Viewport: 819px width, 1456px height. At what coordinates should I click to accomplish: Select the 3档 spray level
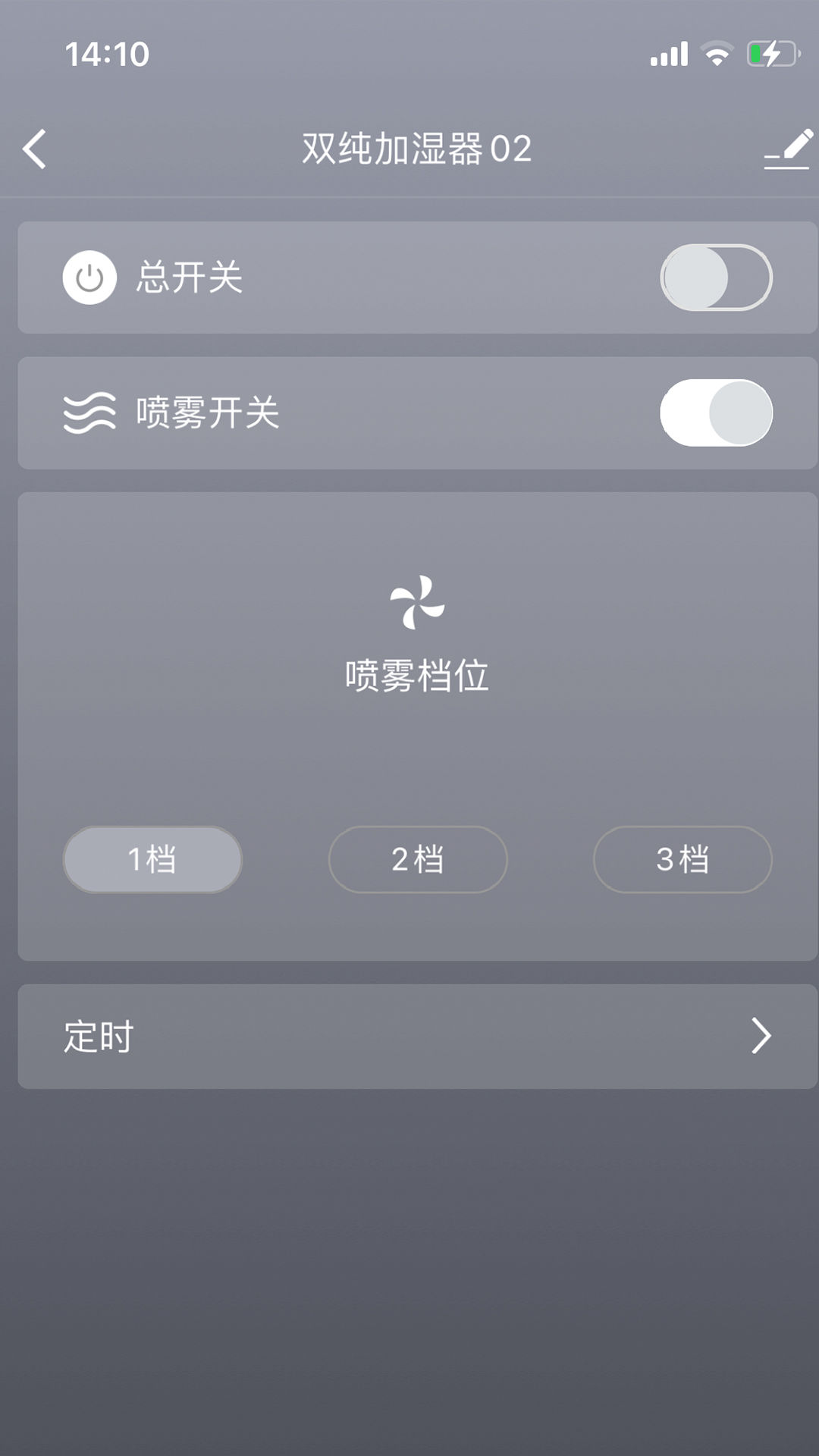[x=681, y=858]
